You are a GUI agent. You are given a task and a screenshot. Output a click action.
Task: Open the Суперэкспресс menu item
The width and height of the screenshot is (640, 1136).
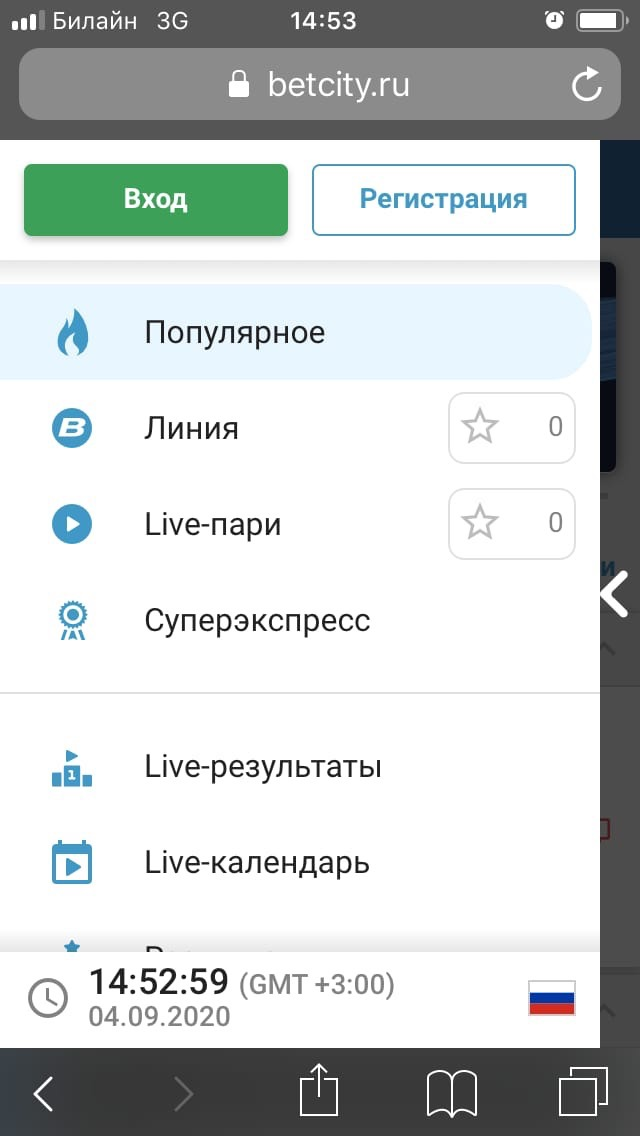[257, 620]
